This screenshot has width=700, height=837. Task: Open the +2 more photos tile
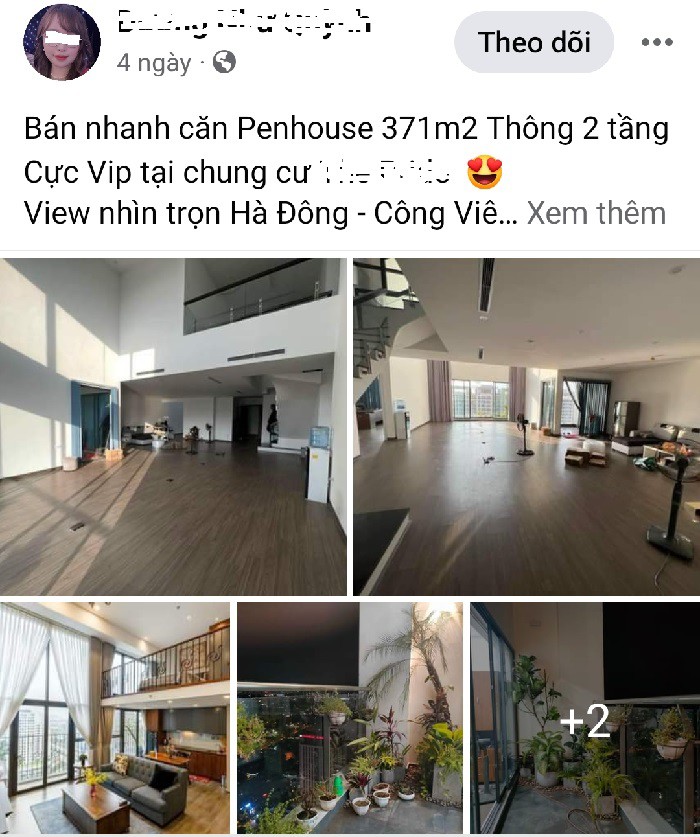[x=585, y=719]
